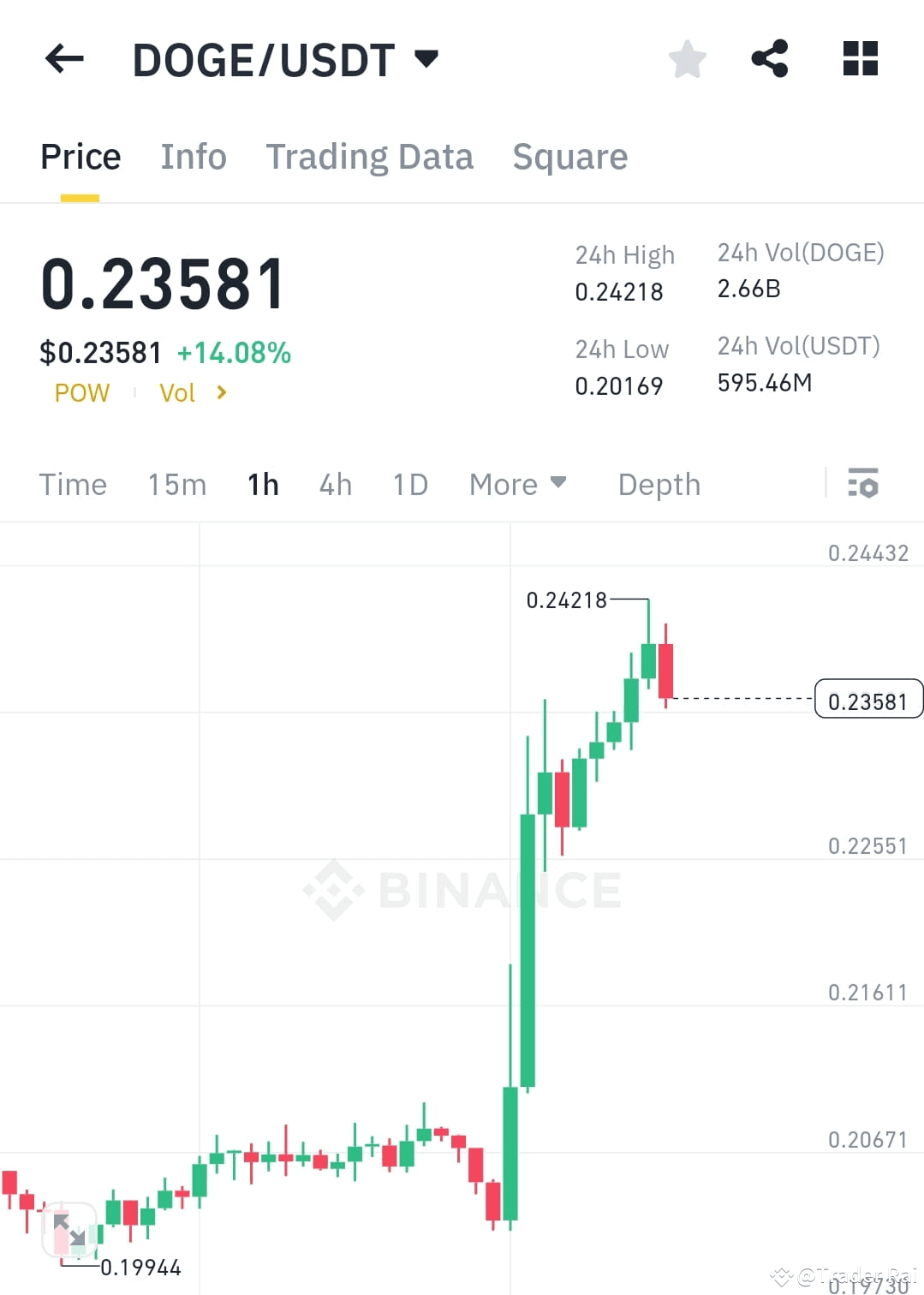This screenshot has height=1295, width=924.
Task: Enable the Time interval option
Action: click(73, 485)
